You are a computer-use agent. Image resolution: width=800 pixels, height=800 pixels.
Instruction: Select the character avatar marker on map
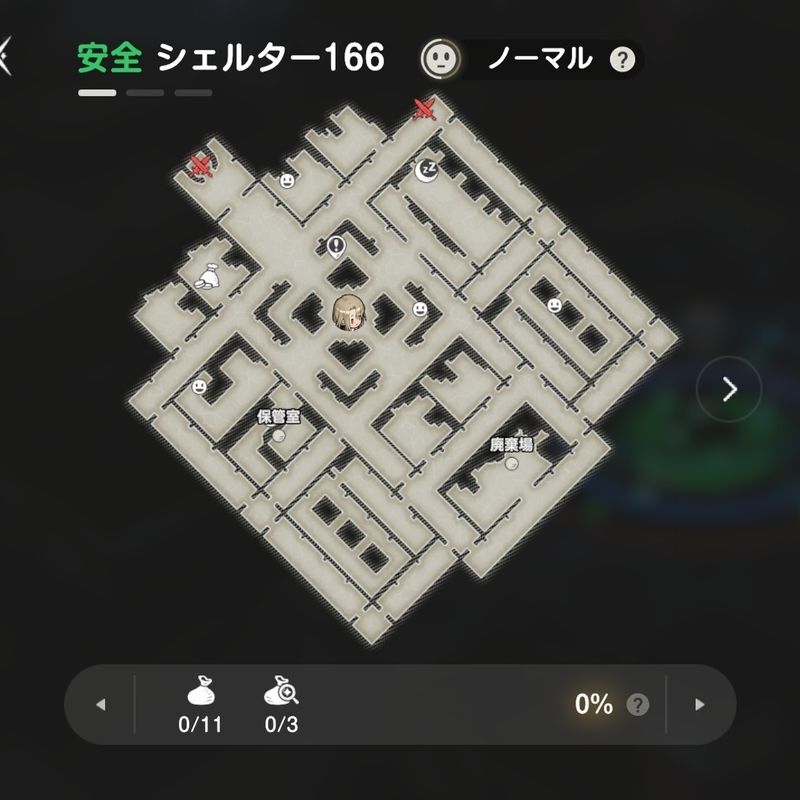click(350, 313)
